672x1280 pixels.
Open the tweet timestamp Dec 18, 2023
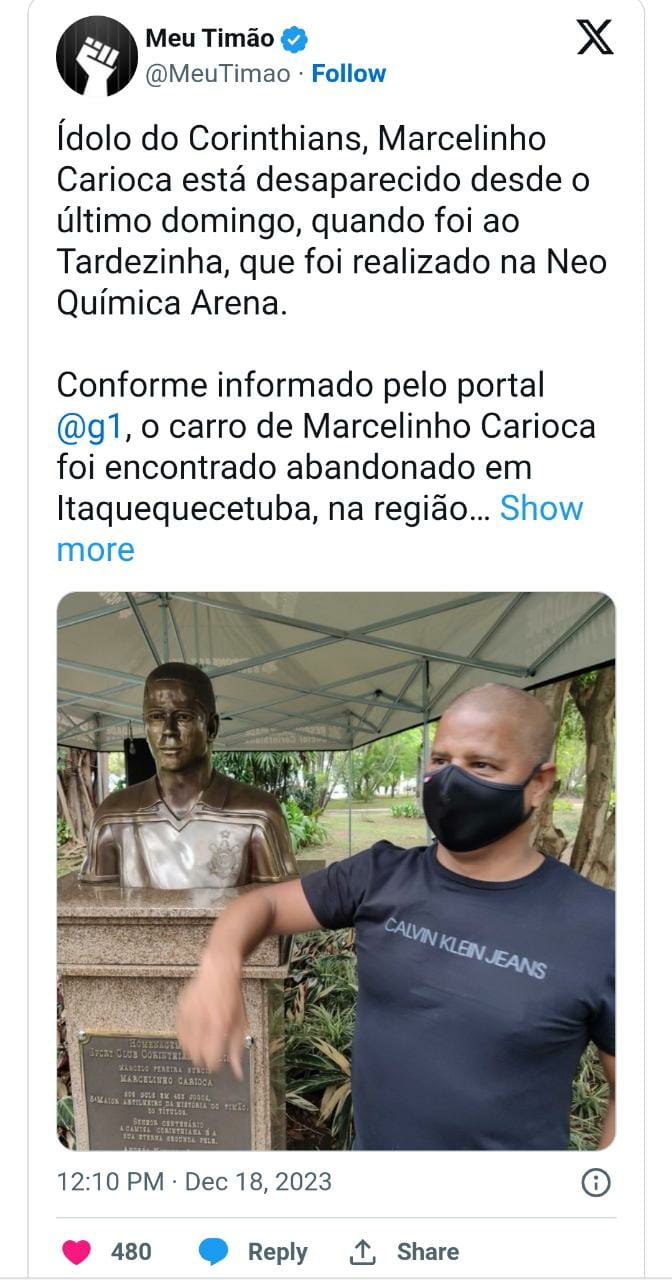194,1181
